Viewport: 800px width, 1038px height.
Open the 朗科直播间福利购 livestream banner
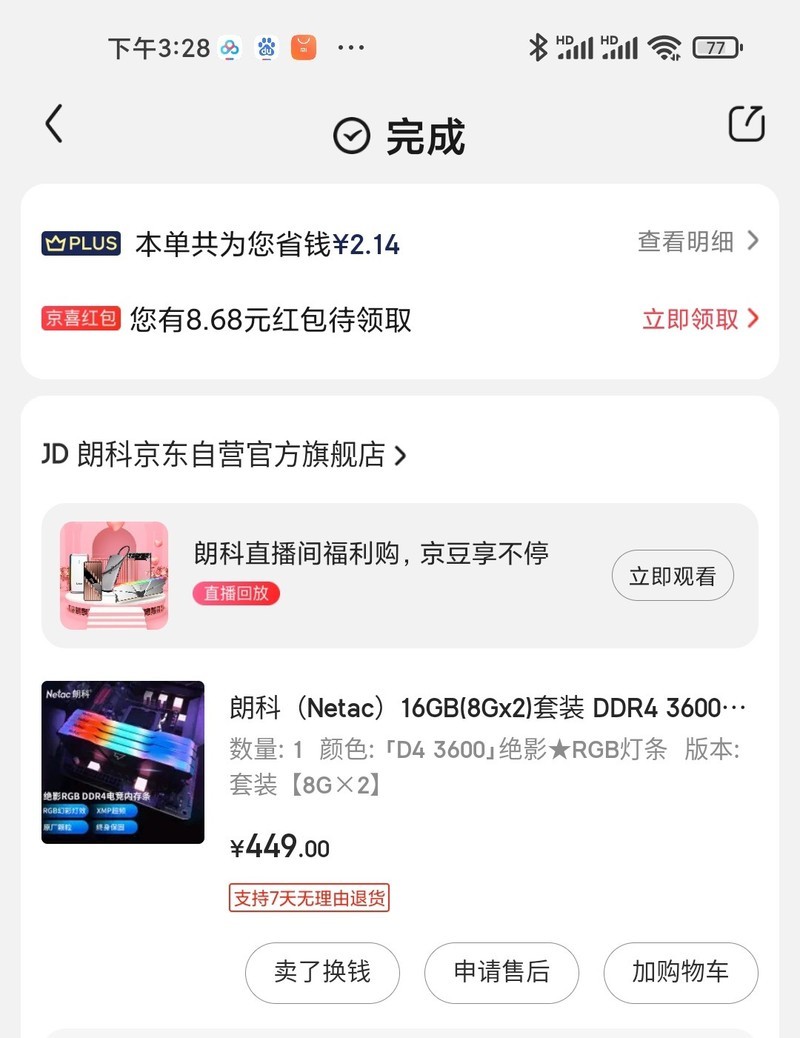[370, 554]
